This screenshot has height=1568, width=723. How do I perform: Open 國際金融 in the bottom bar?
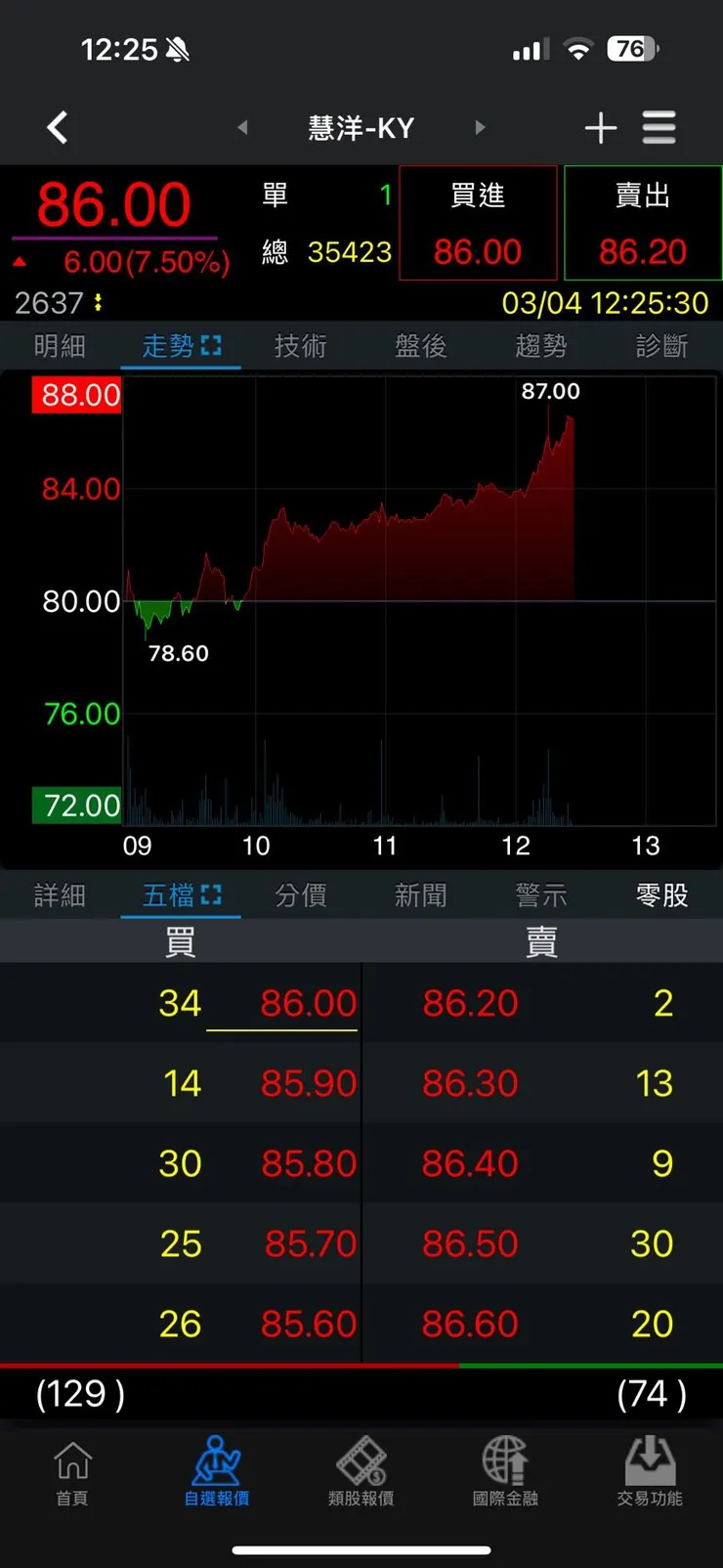(x=505, y=1472)
